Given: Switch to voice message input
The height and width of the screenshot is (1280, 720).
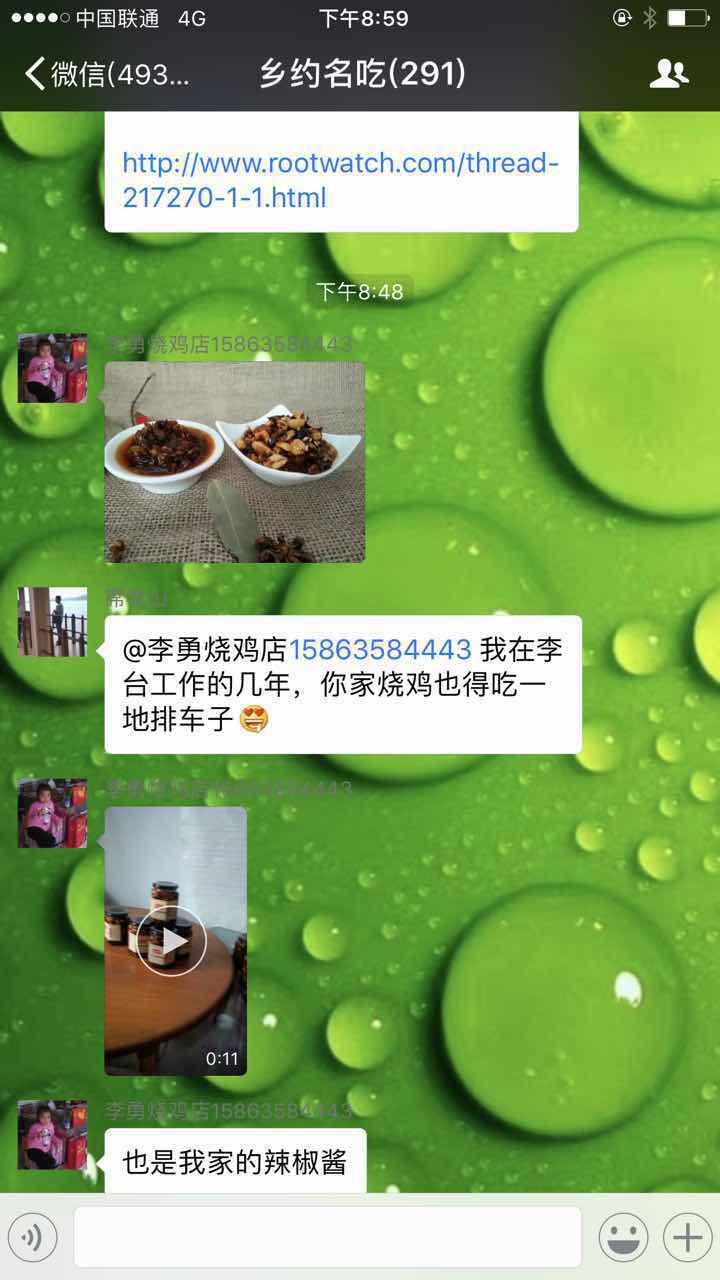Looking at the screenshot, I should click(32, 1238).
